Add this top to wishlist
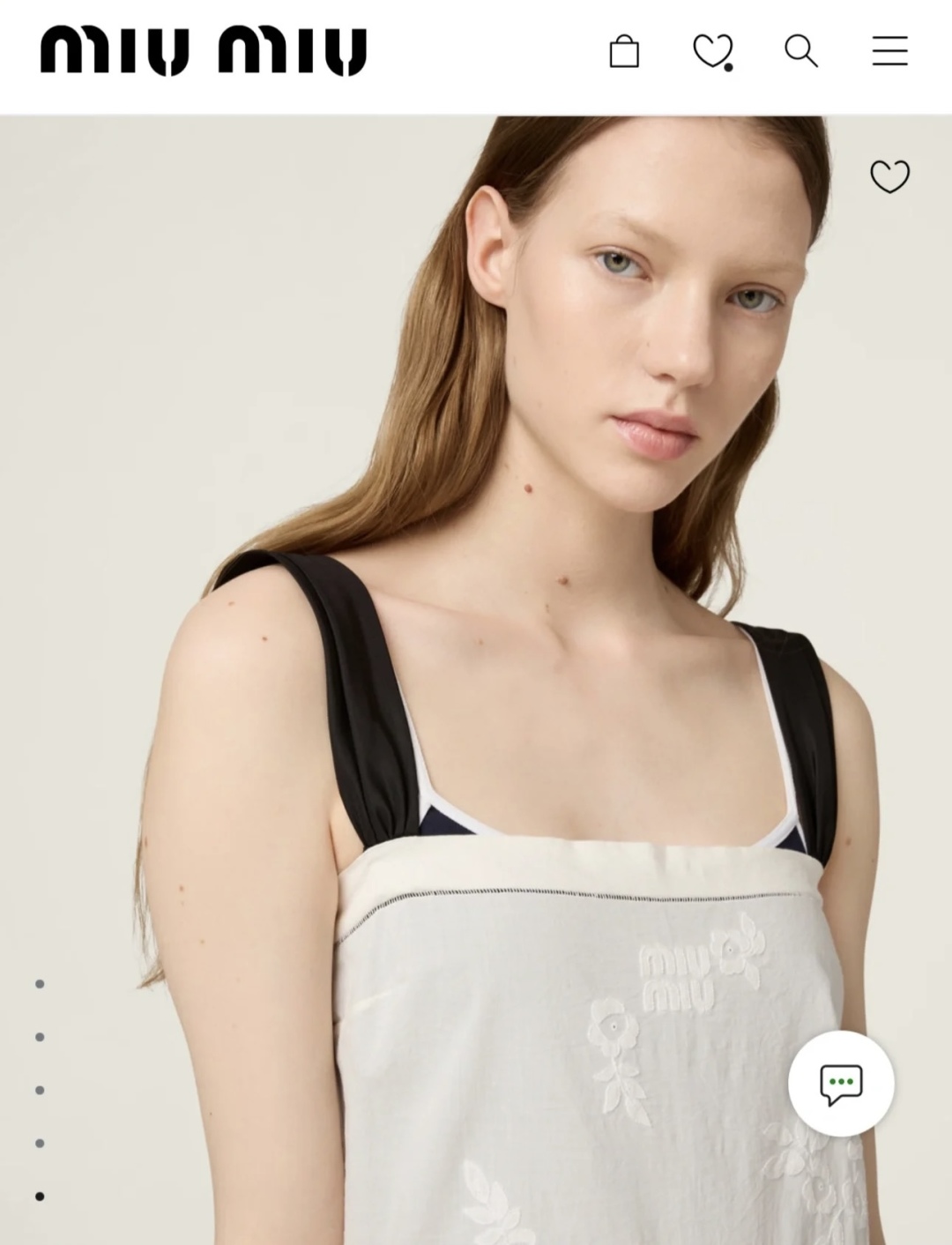Image resolution: width=952 pixels, height=1245 pixels. point(889,176)
